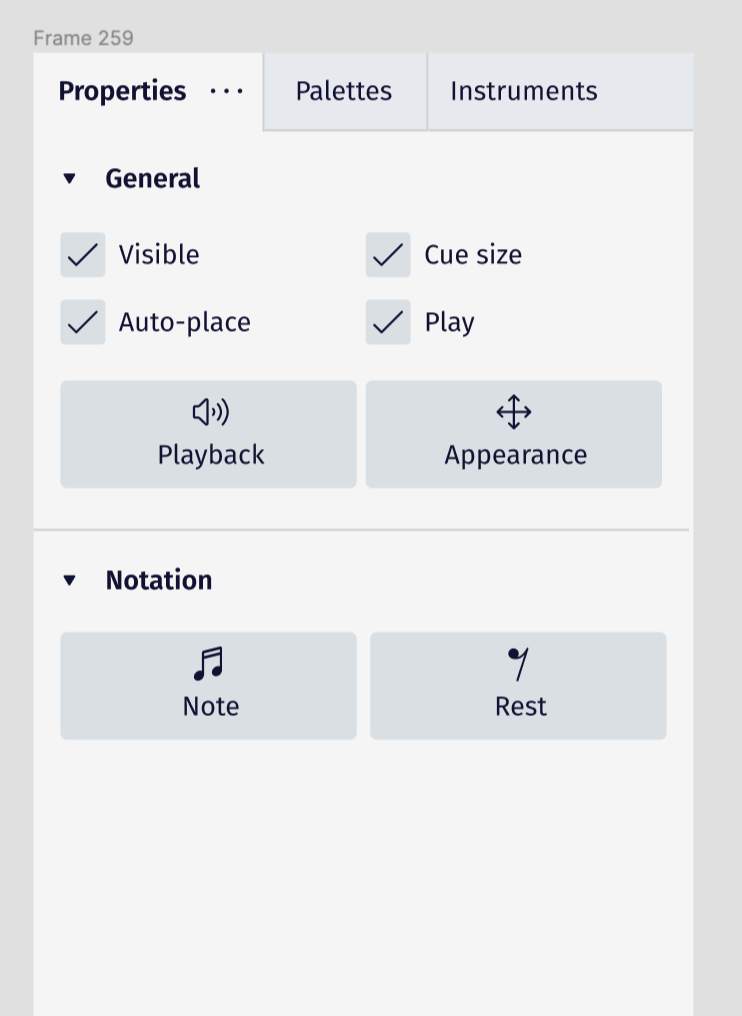Open the Rest properties
742x1016 pixels.
coord(518,686)
